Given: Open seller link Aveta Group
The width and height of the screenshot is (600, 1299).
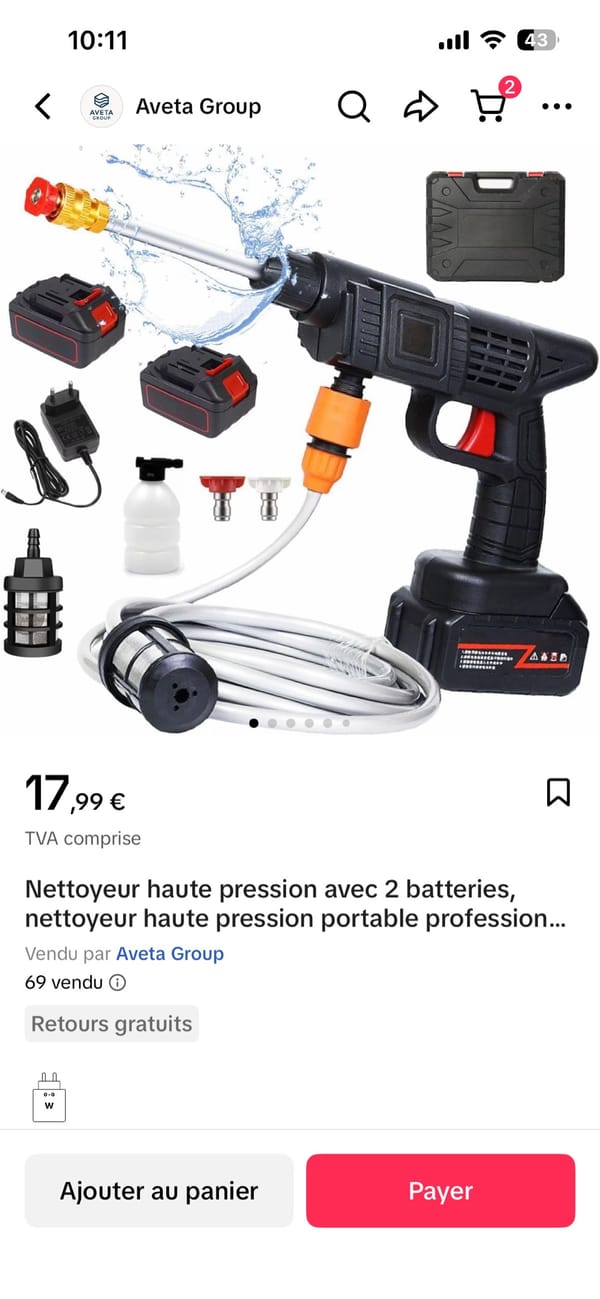Looking at the screenshot, I should click(x=170, y=953).
